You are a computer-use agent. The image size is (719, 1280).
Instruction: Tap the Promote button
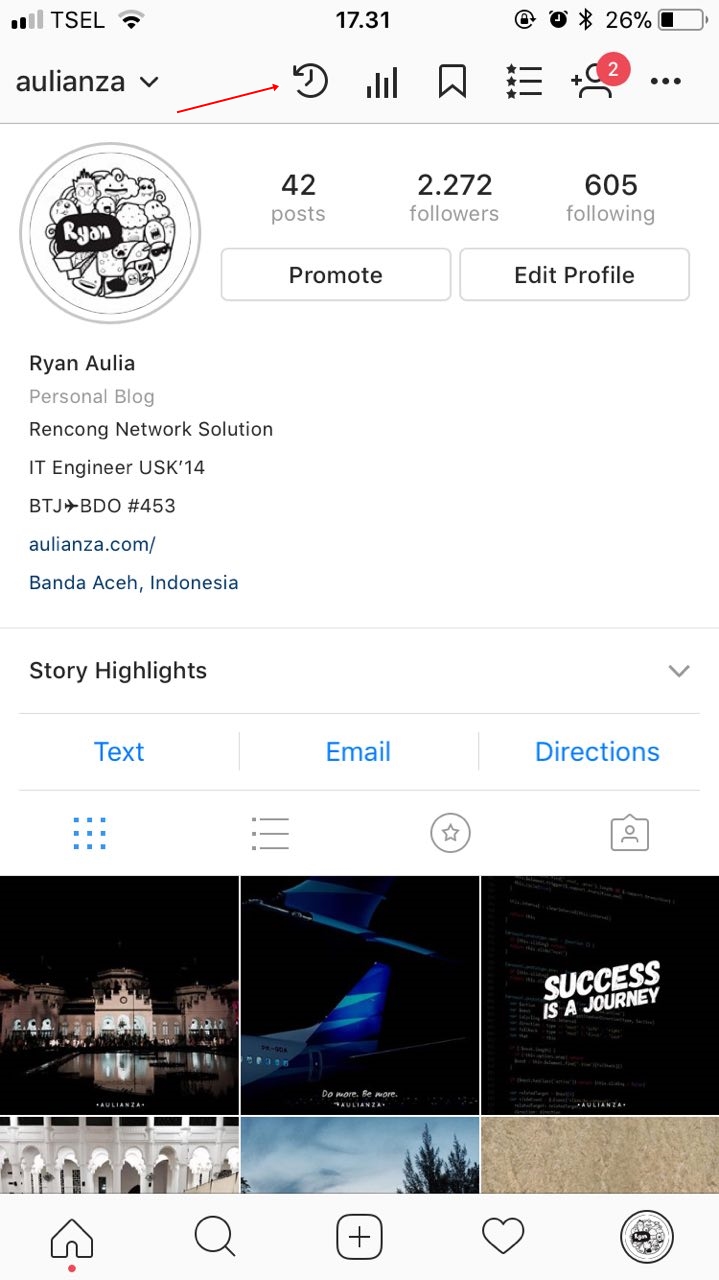(335, 275)
